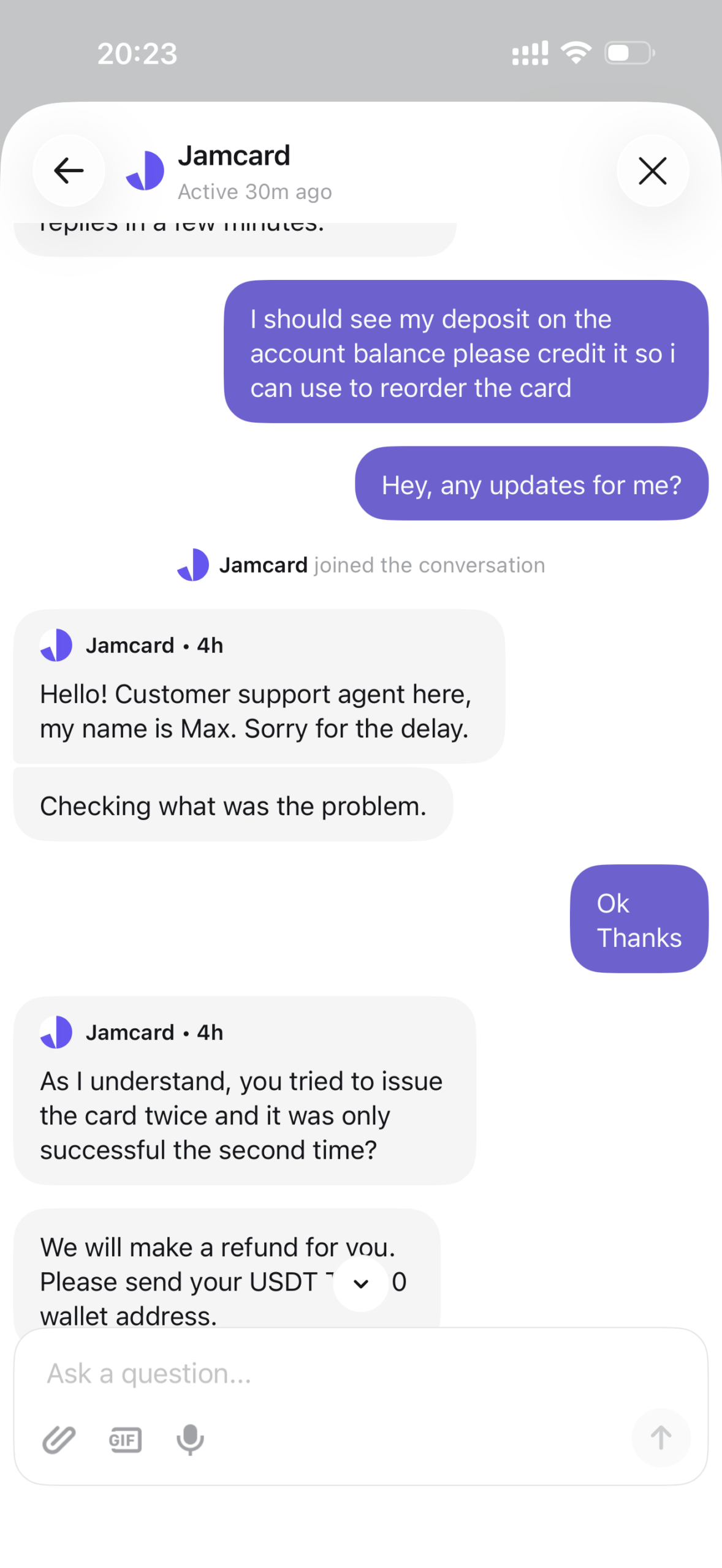Jump to latest messages via down chevron

pyautogui.click(x=361, y=1283)
